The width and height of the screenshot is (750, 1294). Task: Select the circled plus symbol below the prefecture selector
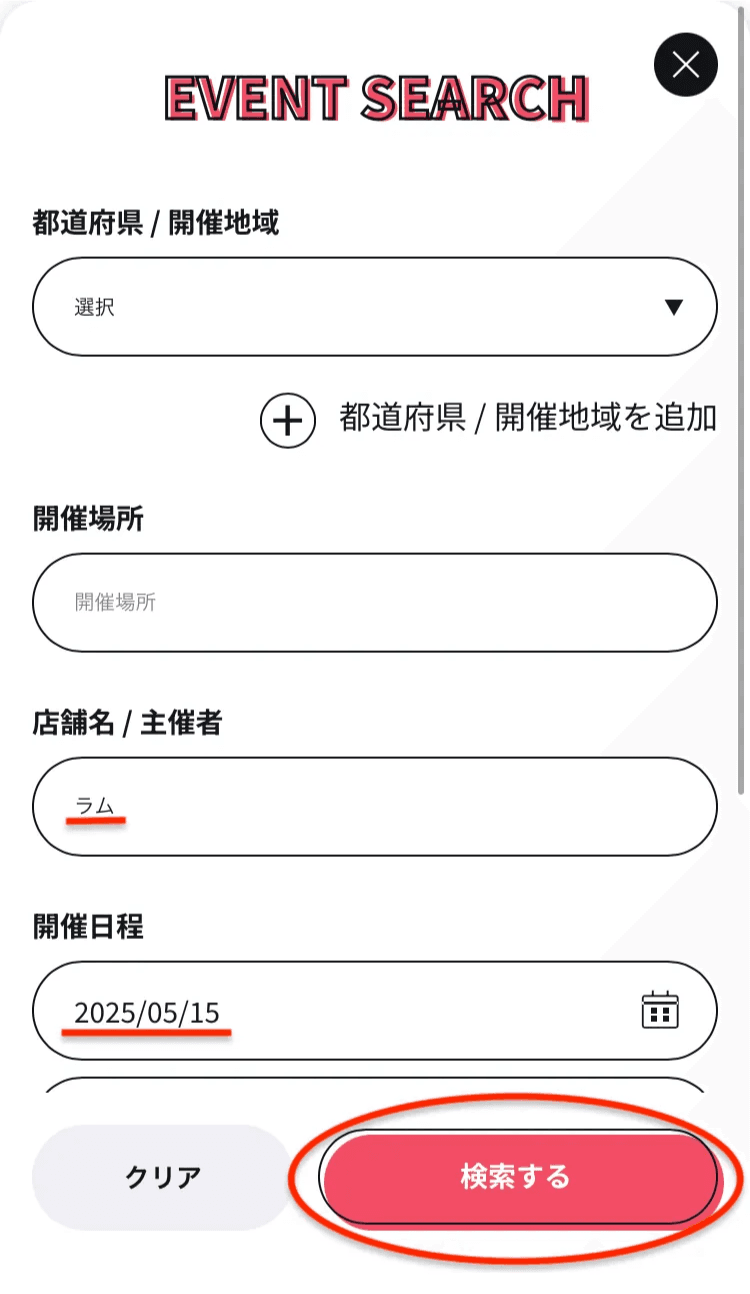(287, 421)
